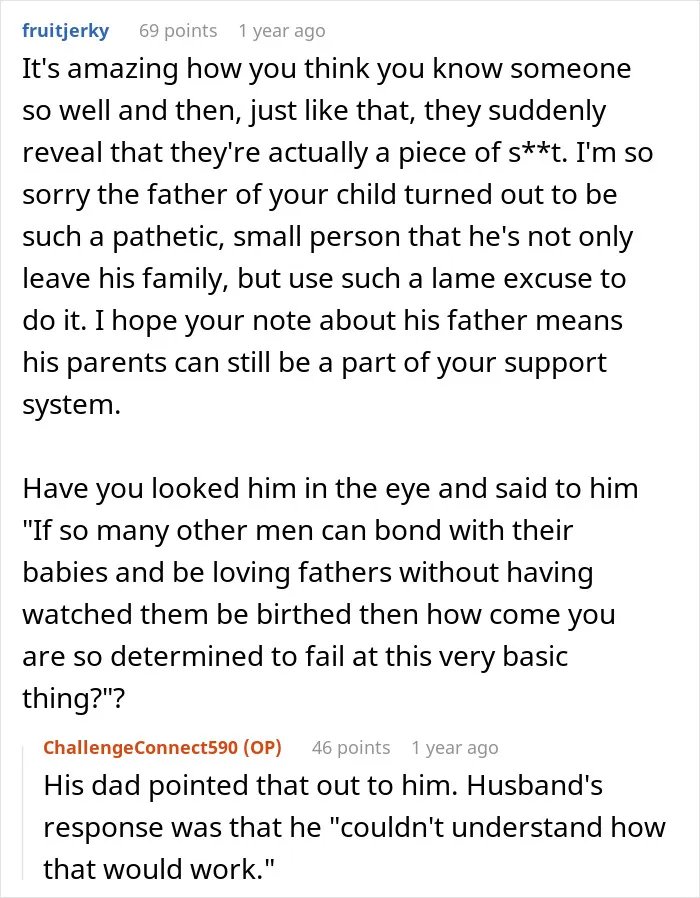Open fruitjerky's user profile
The width and height of the screenshot is (700, 898).
tap(65, 30)
